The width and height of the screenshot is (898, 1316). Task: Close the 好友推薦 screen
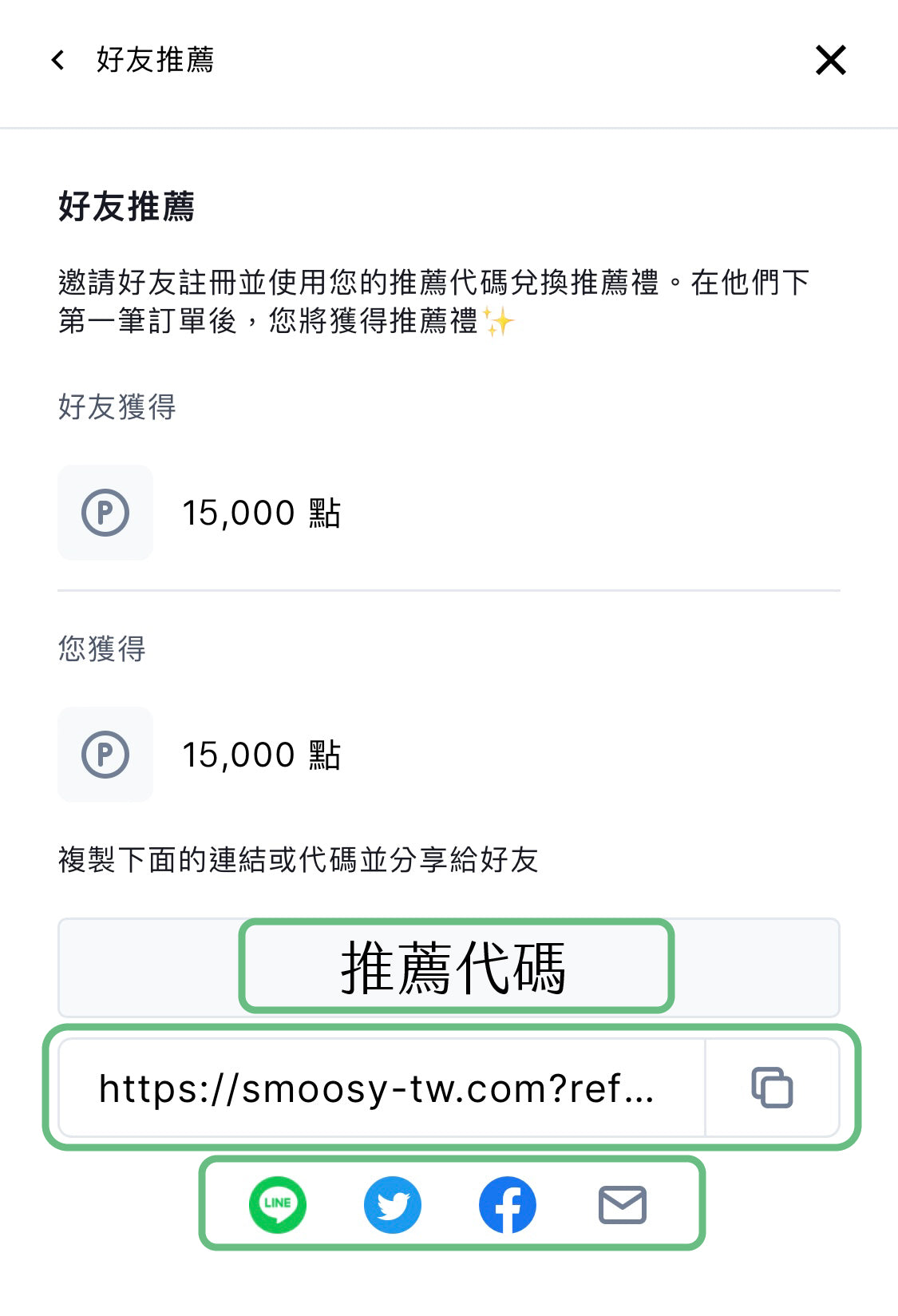pos(830,60)
